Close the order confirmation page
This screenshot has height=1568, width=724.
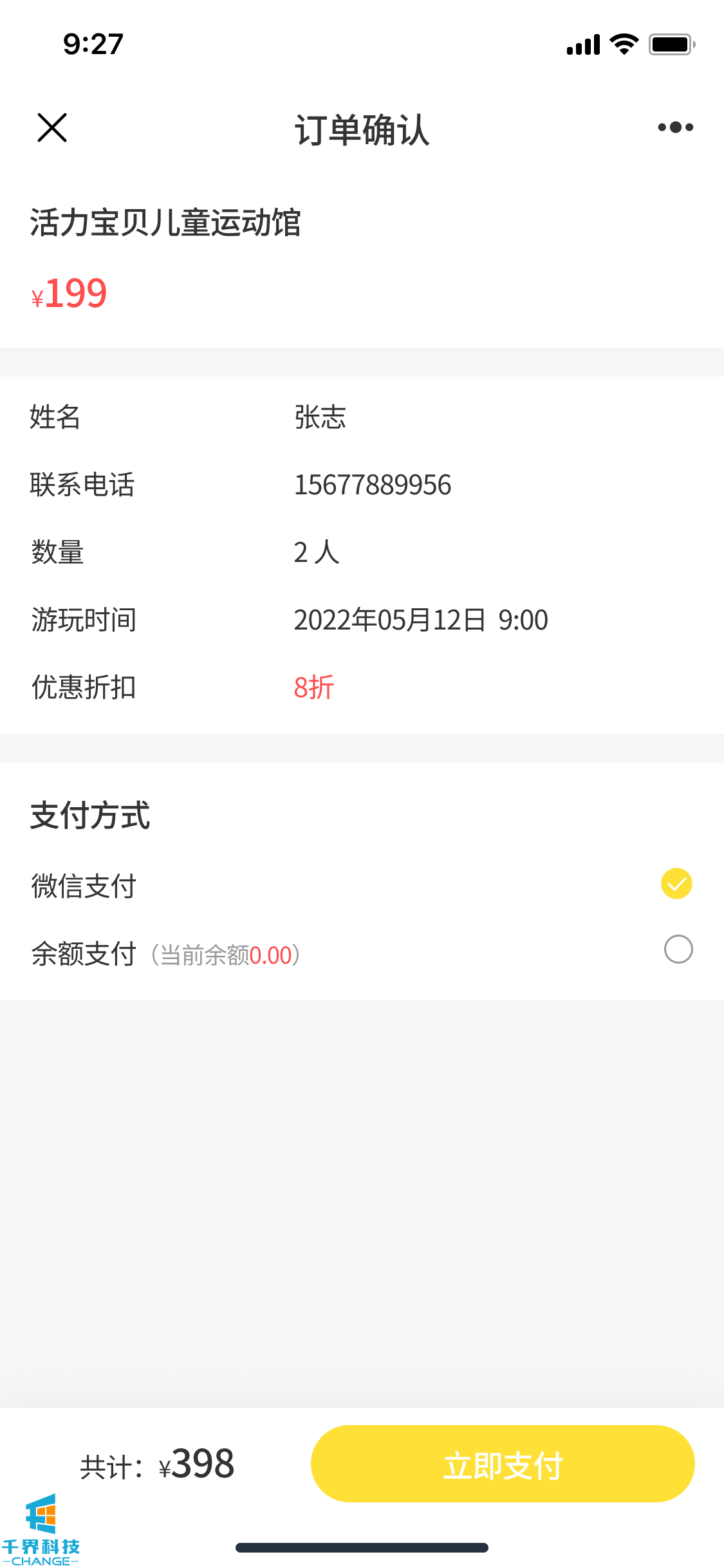pyautogui.click(x=52, y=127)
